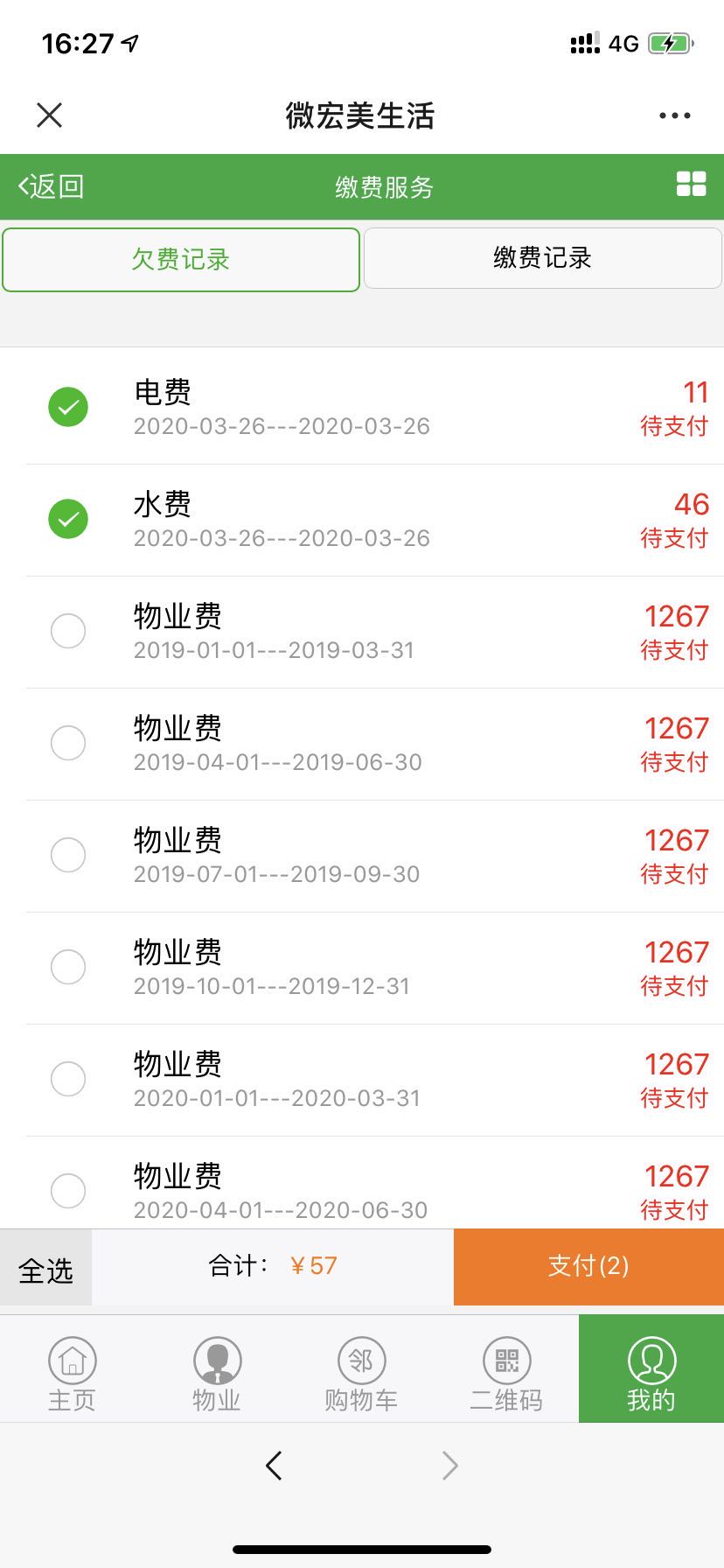Viewport: 724px width, 1568px height.
Task: Check 物业费 for 2019-01-01 to 2019-03-31
Action: click(x=68, y=631)
